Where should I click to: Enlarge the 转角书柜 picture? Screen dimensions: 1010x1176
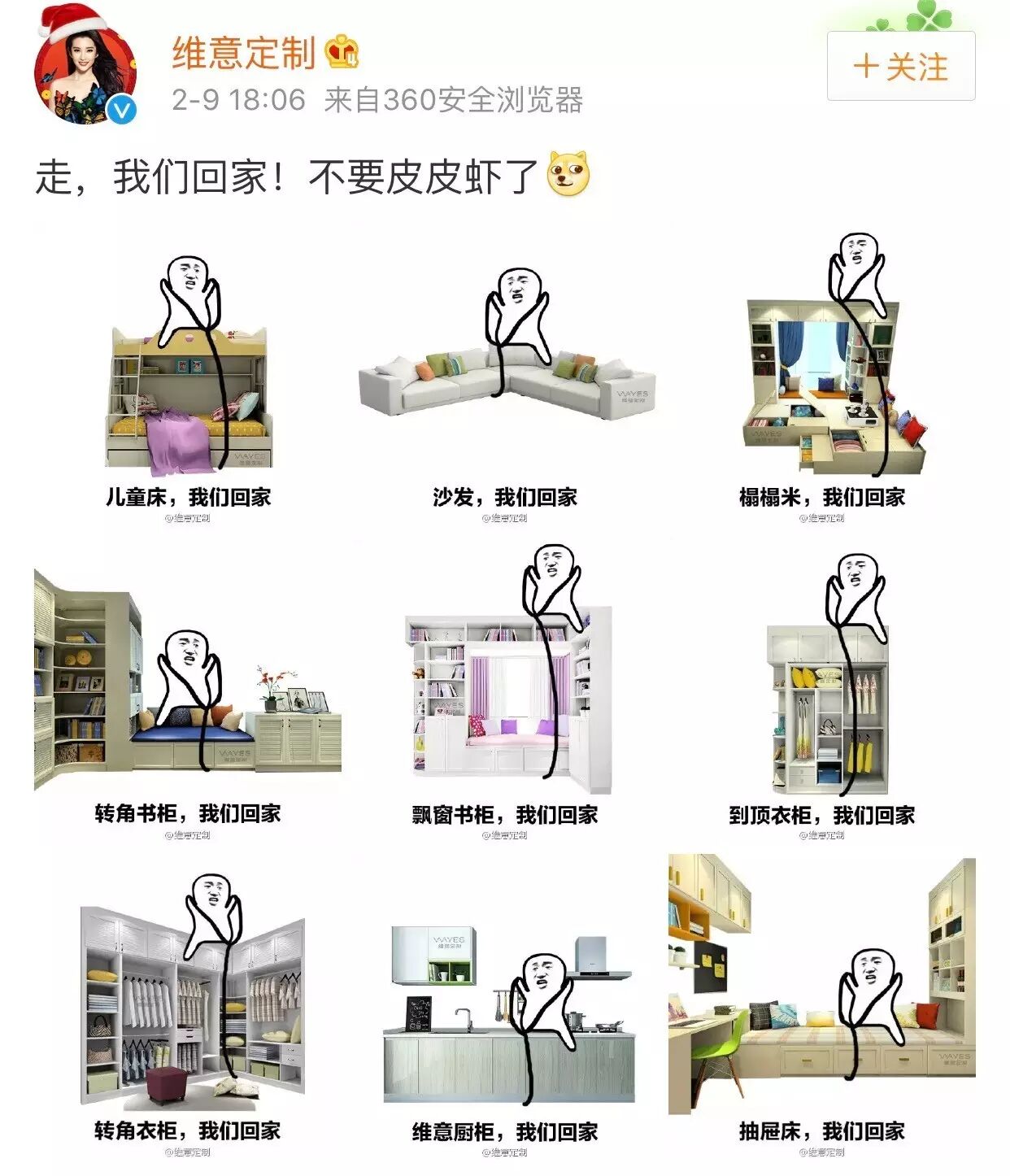pyautogui.click(x=188, y=693)
